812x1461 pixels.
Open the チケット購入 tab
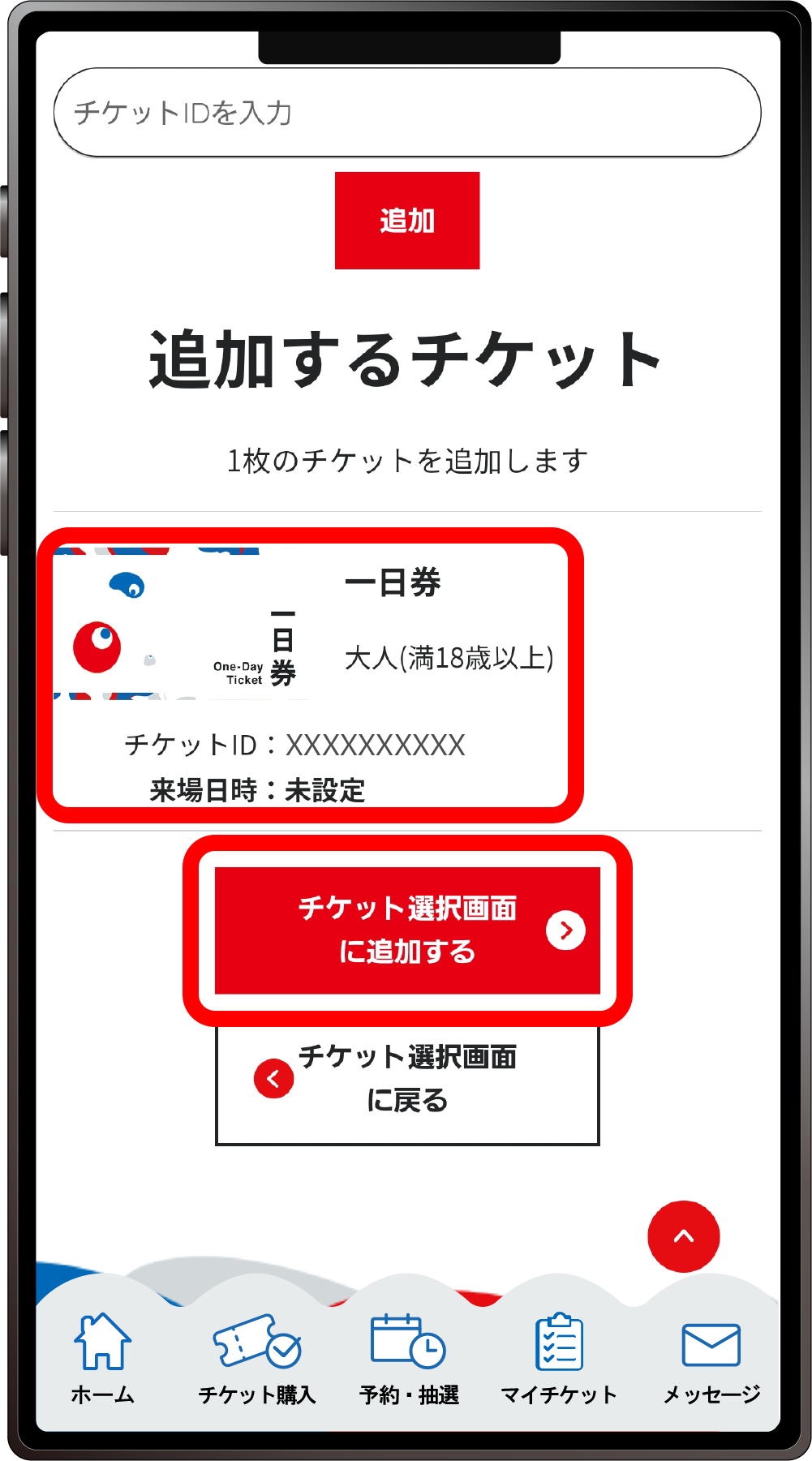point(257,1358)
